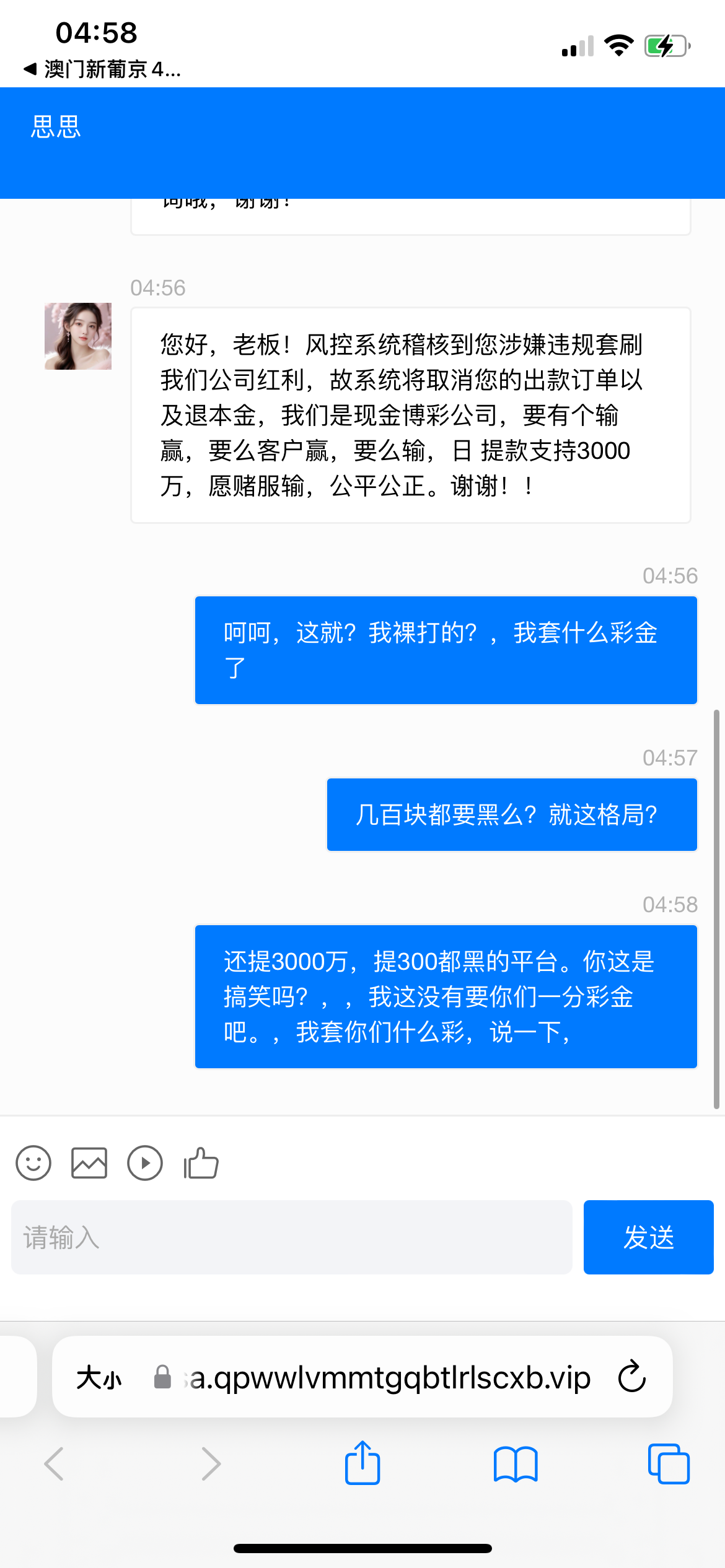Tap Wi-Fi status icon

(x=618, y=43)
